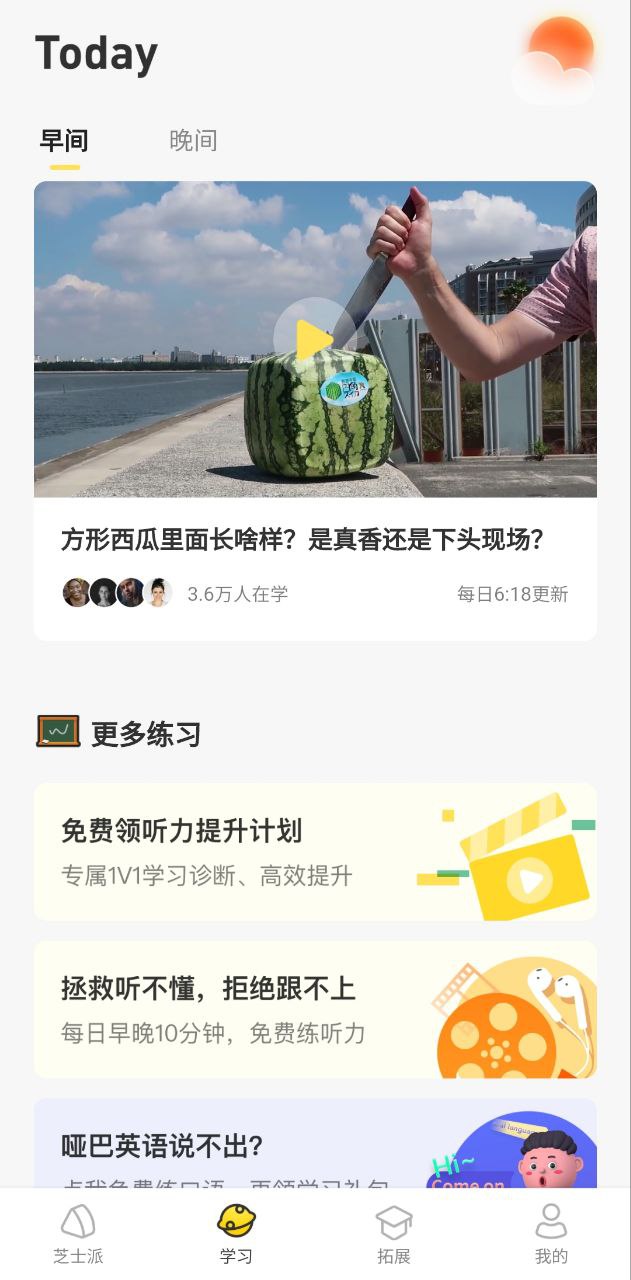This screenshot has width=631, height=1280.
Task: Switch to the 晚间 tab
Action: pyautogui.click(x=193, y=141)
